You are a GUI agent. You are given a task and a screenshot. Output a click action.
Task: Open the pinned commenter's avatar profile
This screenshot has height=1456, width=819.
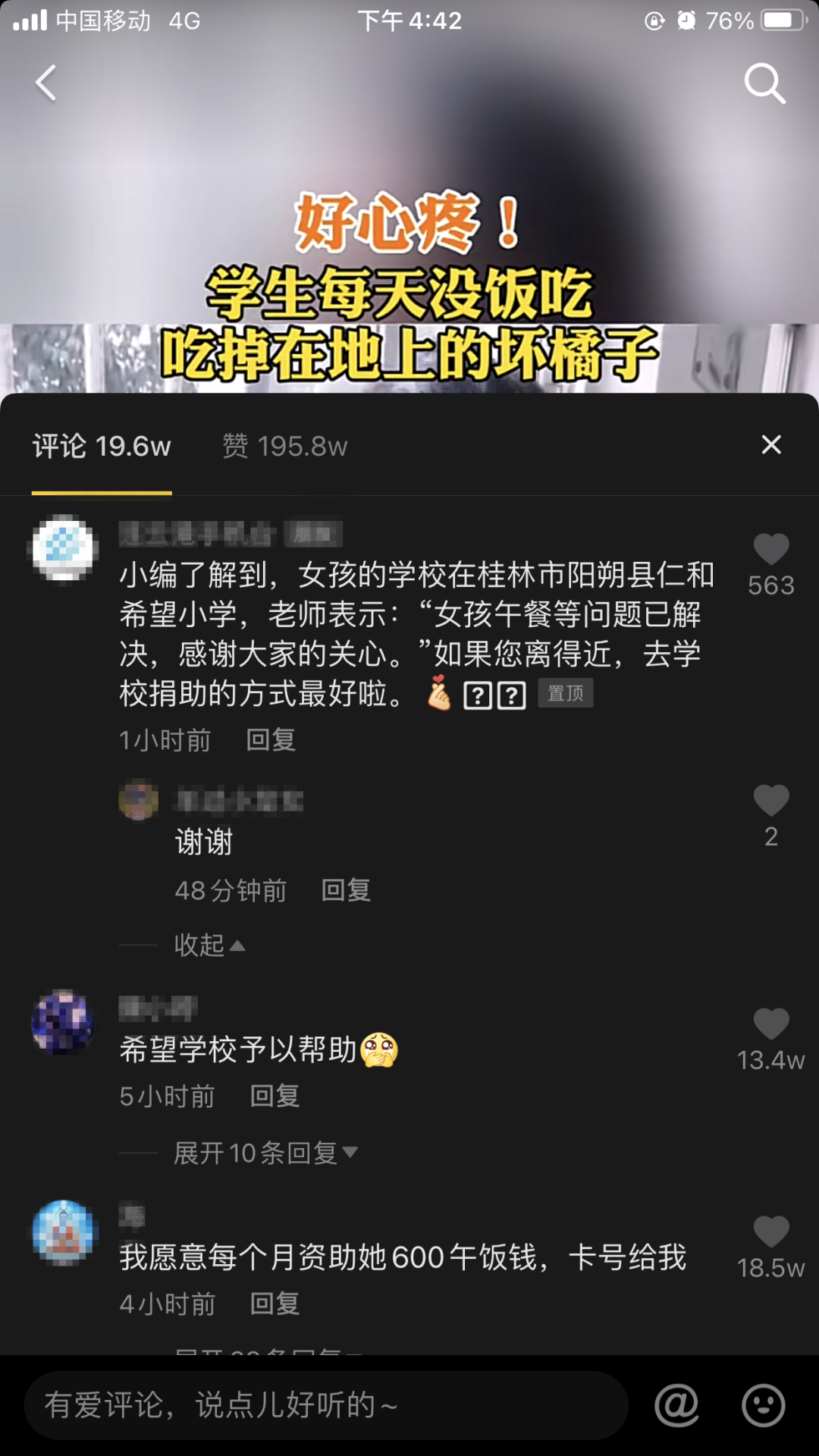pyautogui.click(x=64, y=548)
